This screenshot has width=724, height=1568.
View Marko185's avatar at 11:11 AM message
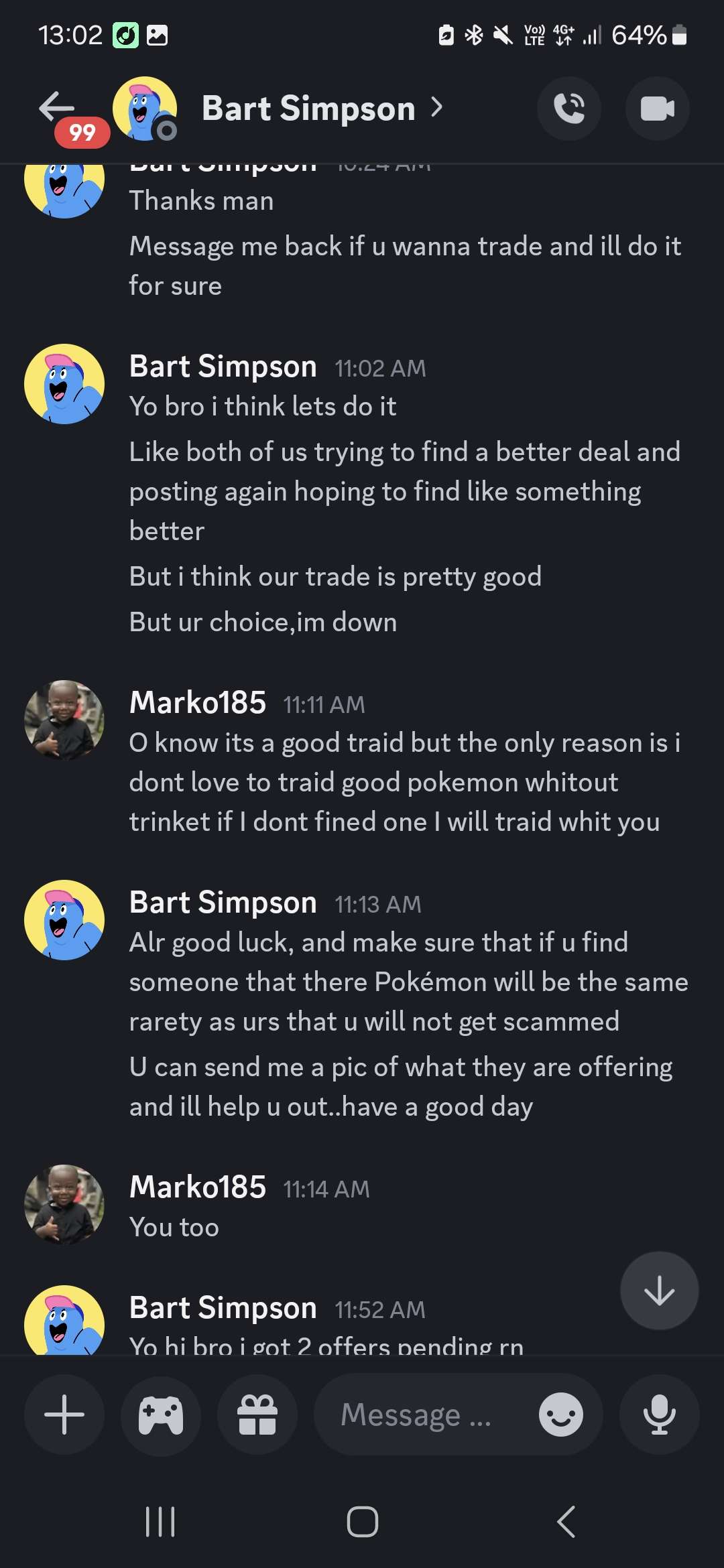pos(64,720)
